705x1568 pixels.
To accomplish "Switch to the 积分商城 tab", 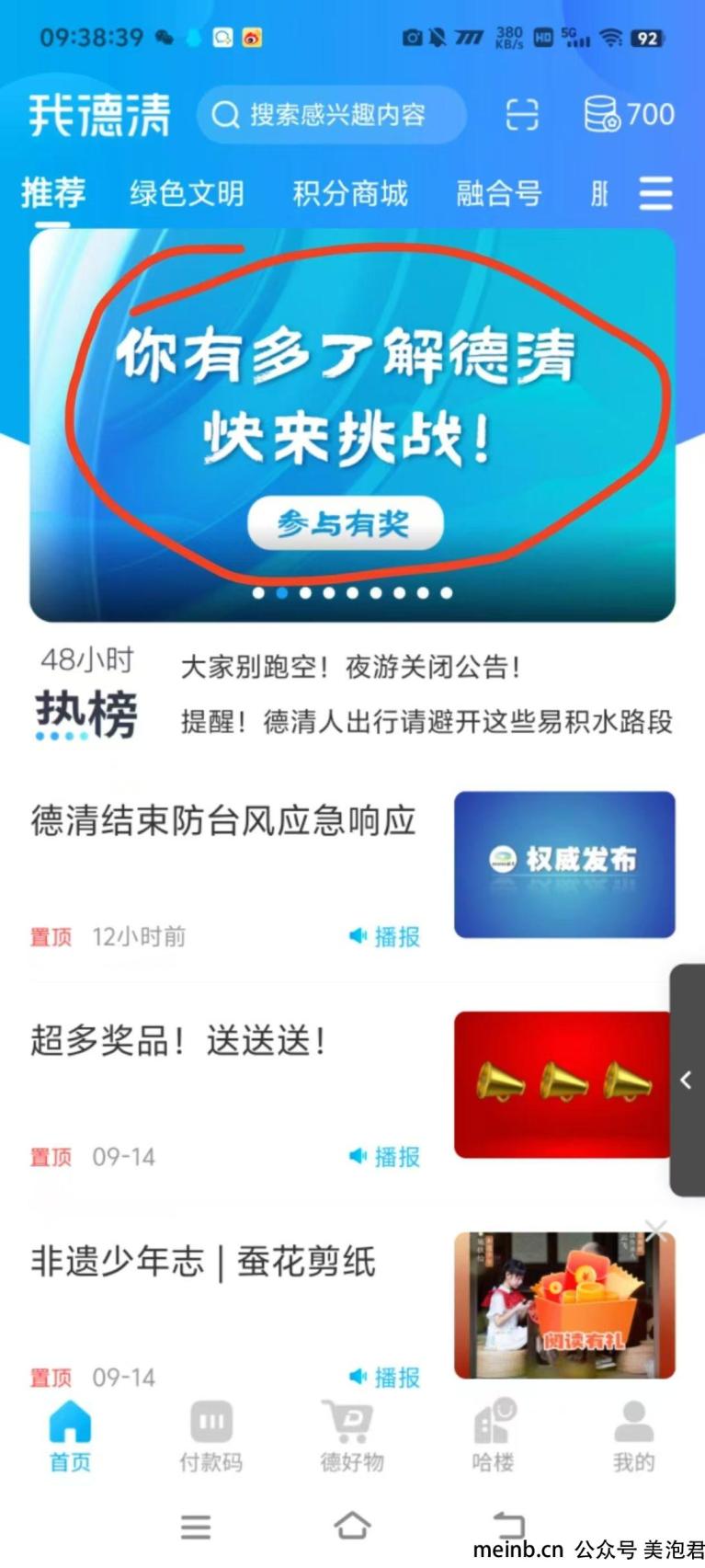I will [x=349, y=194].
